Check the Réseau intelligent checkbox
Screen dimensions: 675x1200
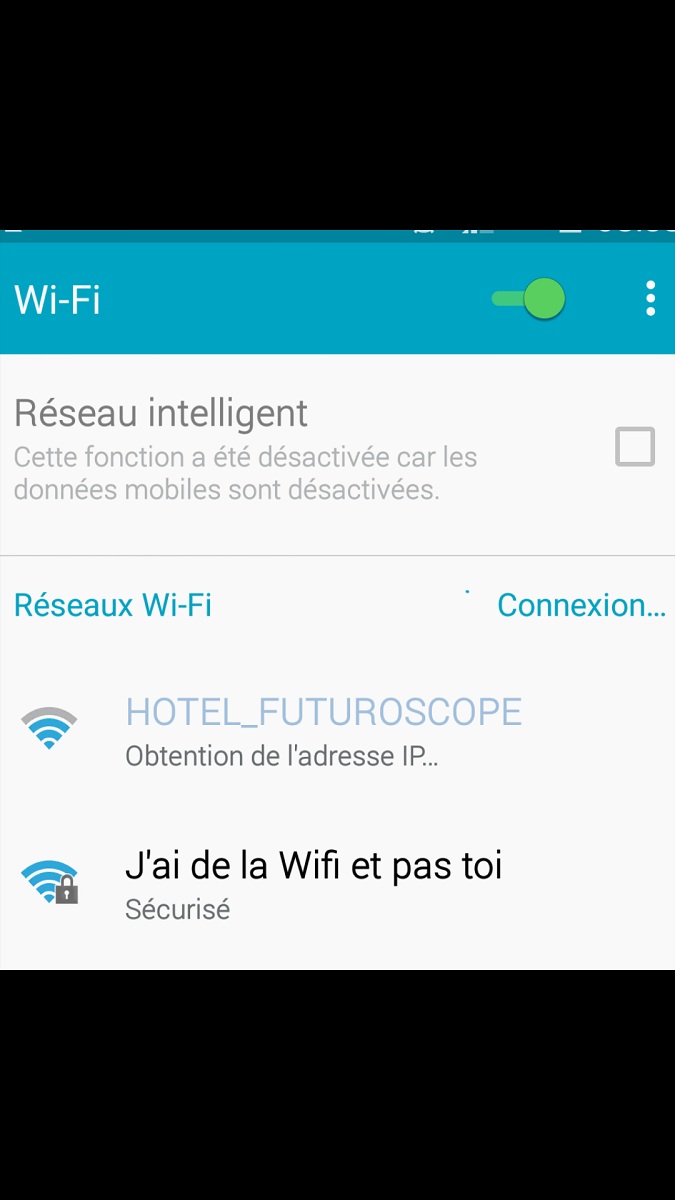pyautogui.click(x=634, y=446)
